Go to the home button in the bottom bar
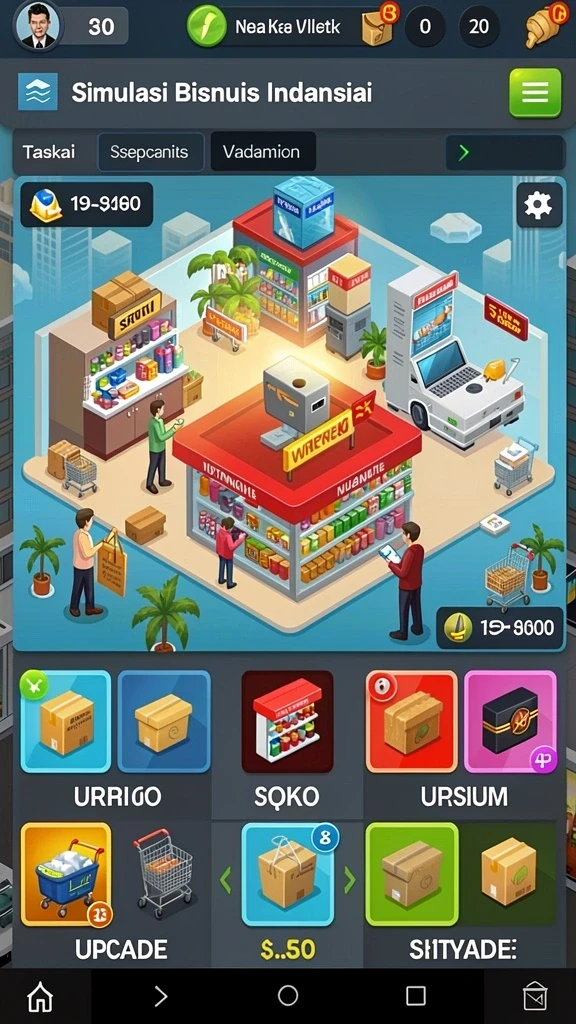 40,997
